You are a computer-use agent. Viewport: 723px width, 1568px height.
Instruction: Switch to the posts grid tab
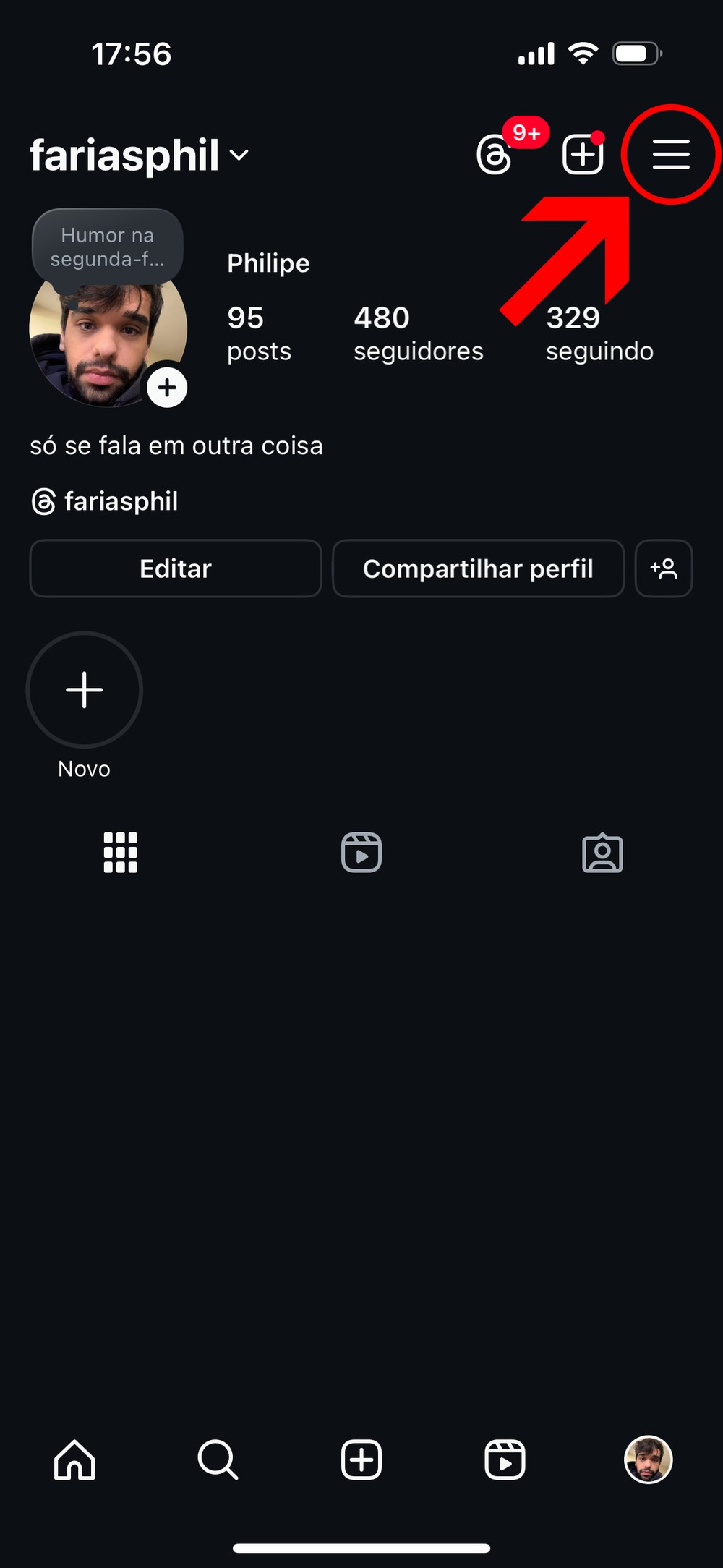click(120, 853)
